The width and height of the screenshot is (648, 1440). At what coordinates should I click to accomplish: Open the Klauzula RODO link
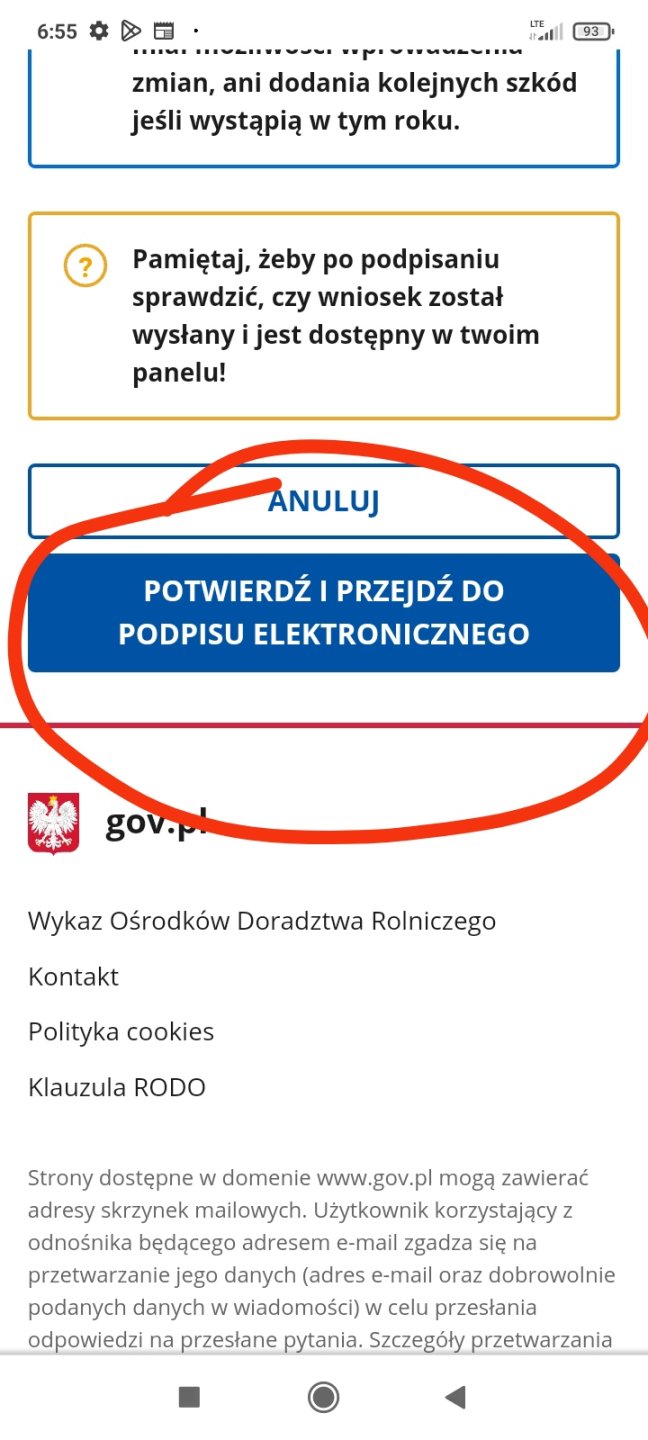(117, 1087)
